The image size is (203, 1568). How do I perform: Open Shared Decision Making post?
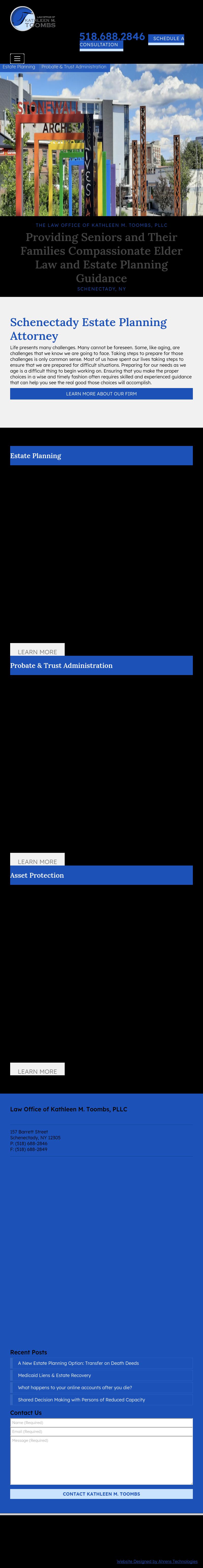coord(81,1399)
